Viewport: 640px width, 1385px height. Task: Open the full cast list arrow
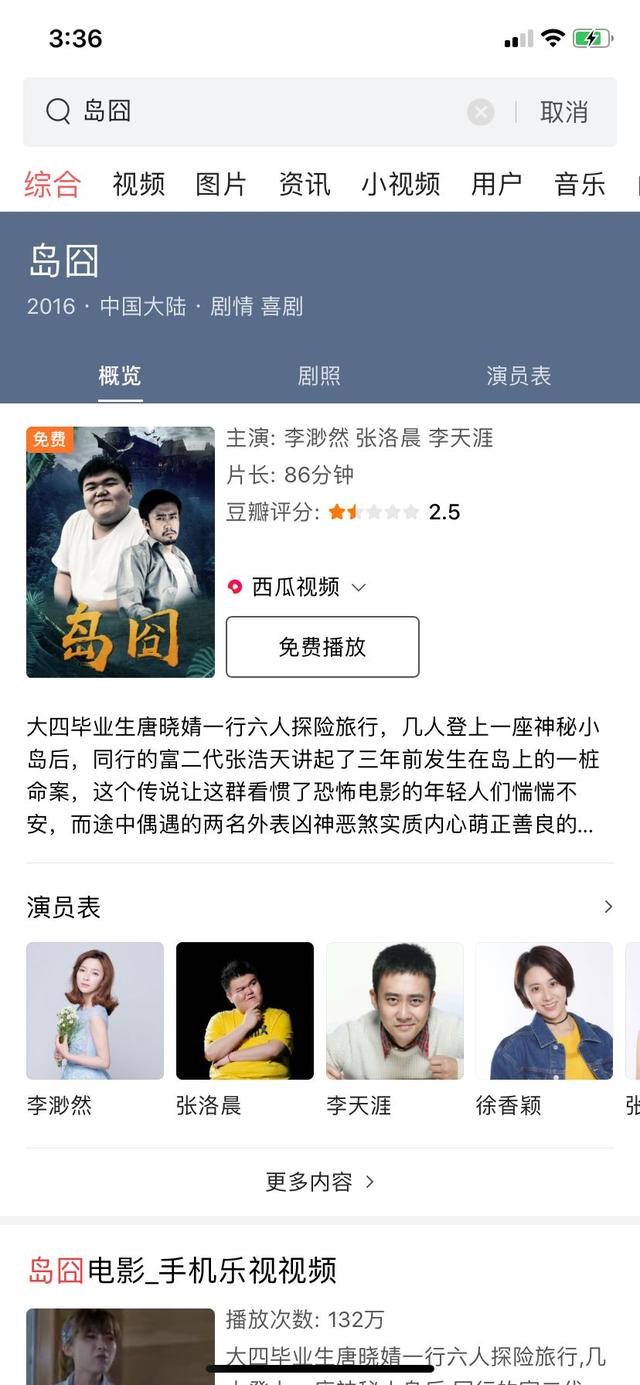click(608, 907)
